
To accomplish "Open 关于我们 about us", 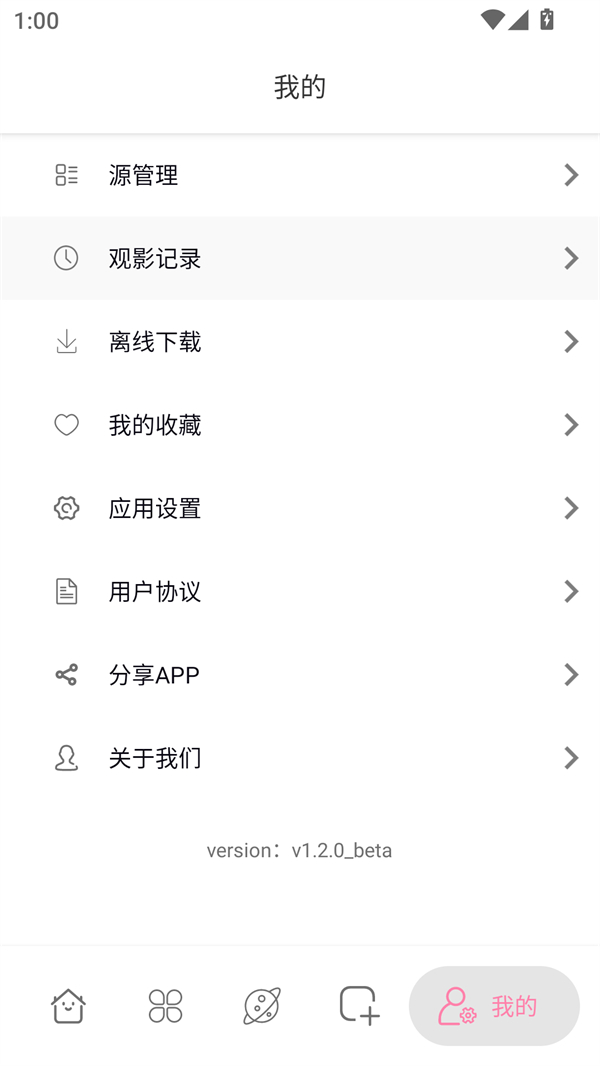I will pyautogui.click(x=300, y=758).
